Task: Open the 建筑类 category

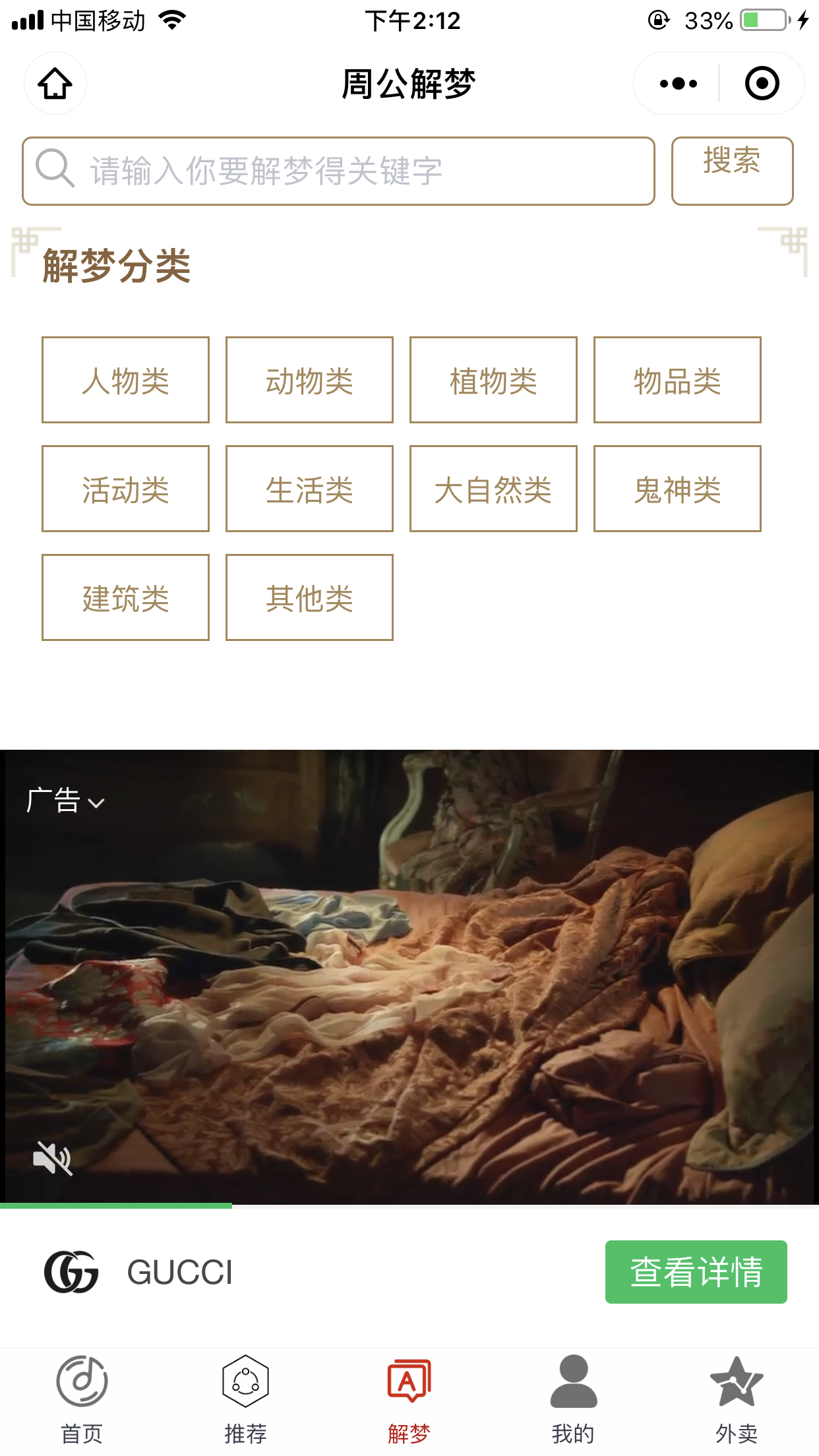Action: click(x=125, y=598)
